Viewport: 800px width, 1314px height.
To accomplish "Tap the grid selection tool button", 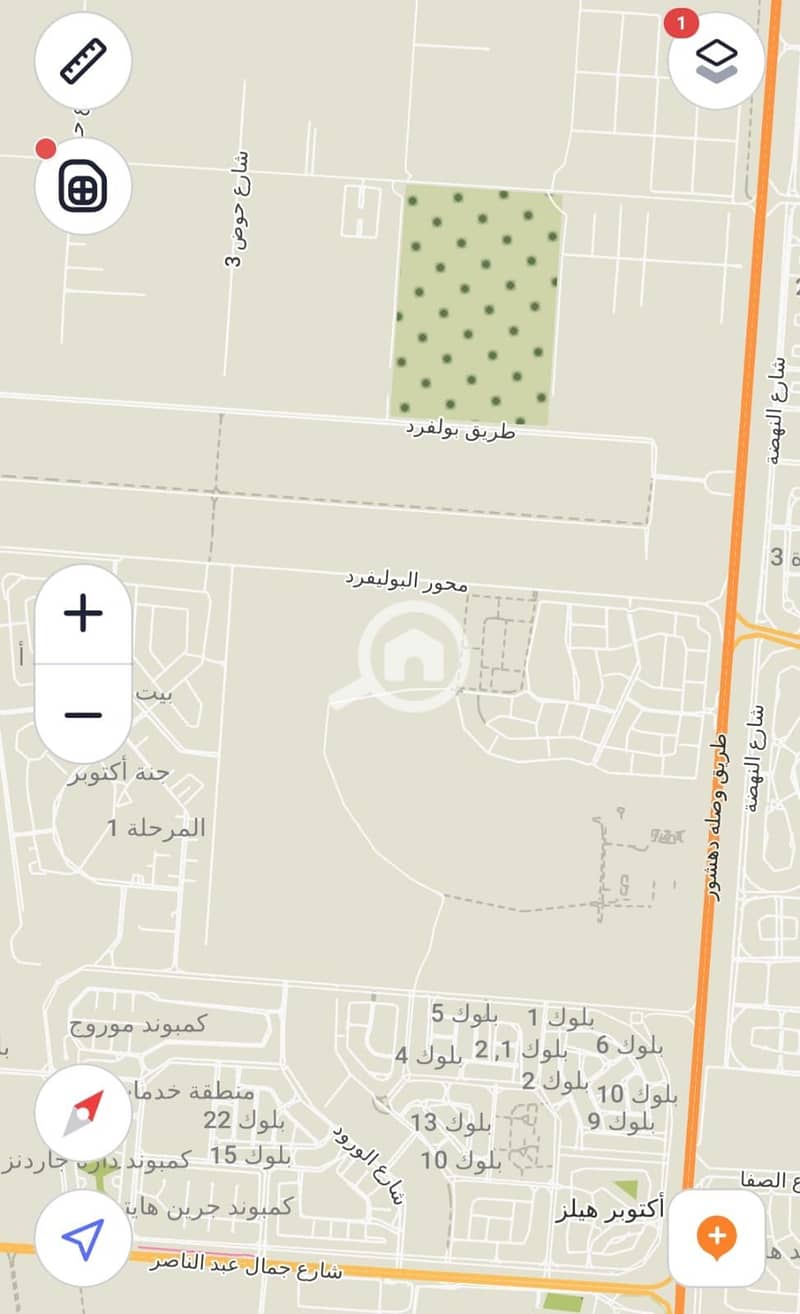I will click(x=83, y=186).
